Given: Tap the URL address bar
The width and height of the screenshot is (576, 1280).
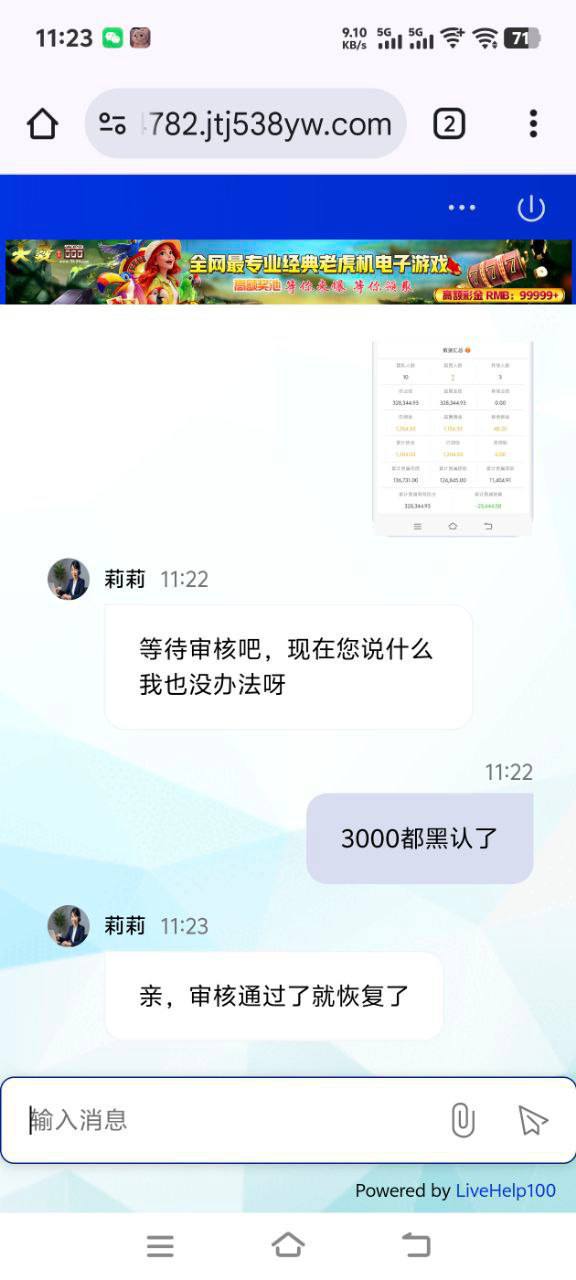Looking at the screenshot, I should point(246,124).
